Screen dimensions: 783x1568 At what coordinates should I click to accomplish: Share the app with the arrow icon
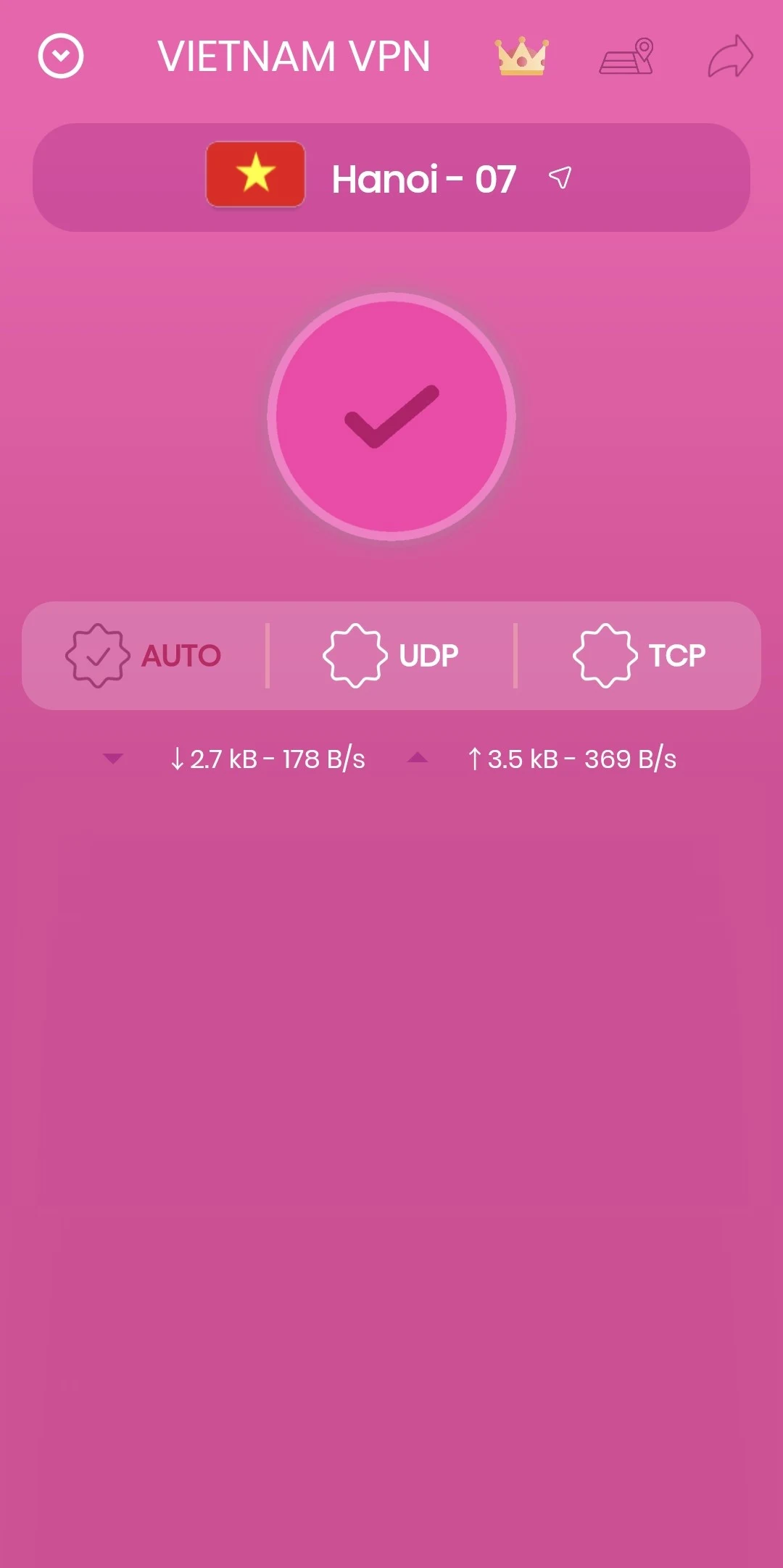pyautogui.click(x=730, y=56)
